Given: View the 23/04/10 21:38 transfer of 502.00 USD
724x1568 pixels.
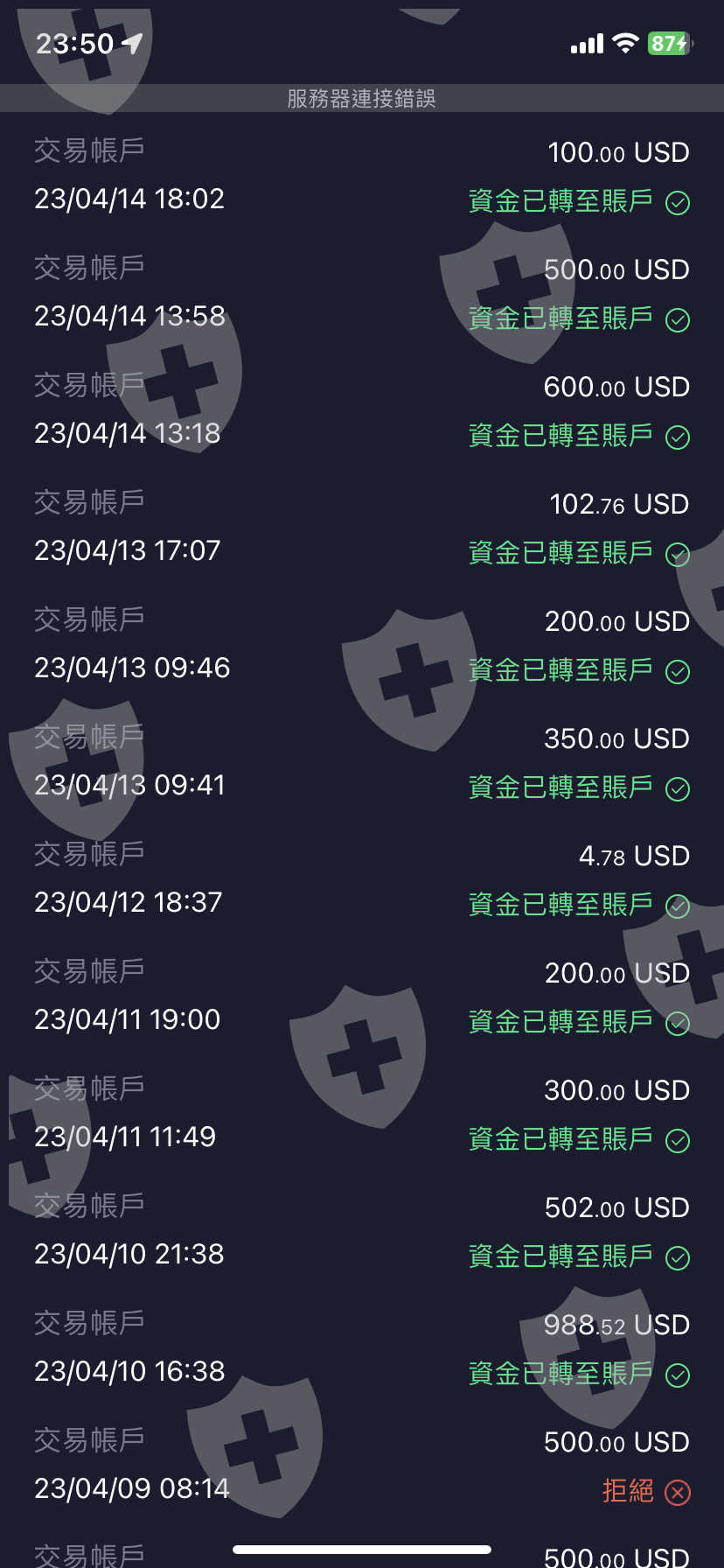Looking at the screenshot, I should (362, 1231).
